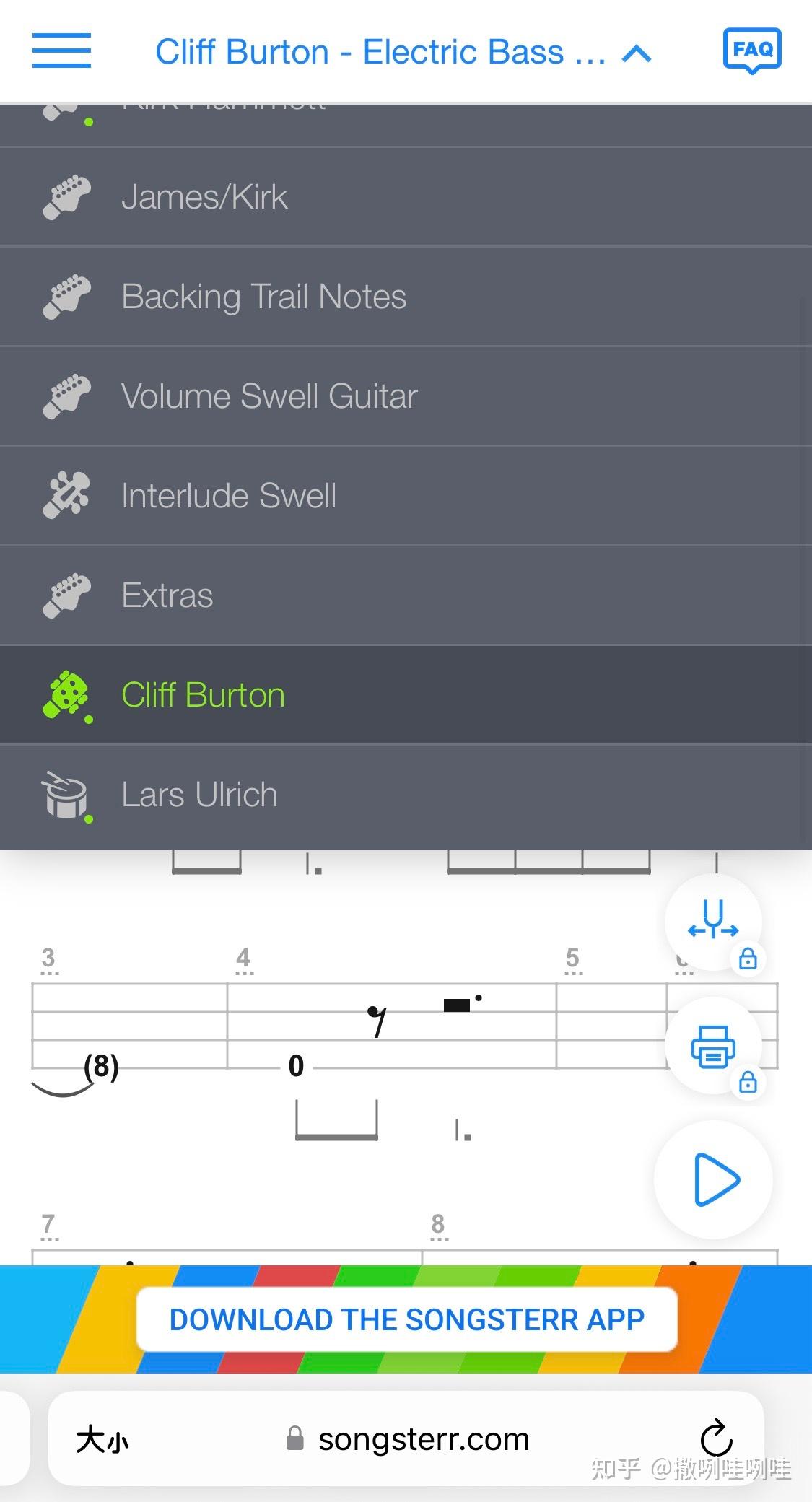Open the locked tuner button
The height and width of the screenshot is (1502, 812).
[713, 922]
